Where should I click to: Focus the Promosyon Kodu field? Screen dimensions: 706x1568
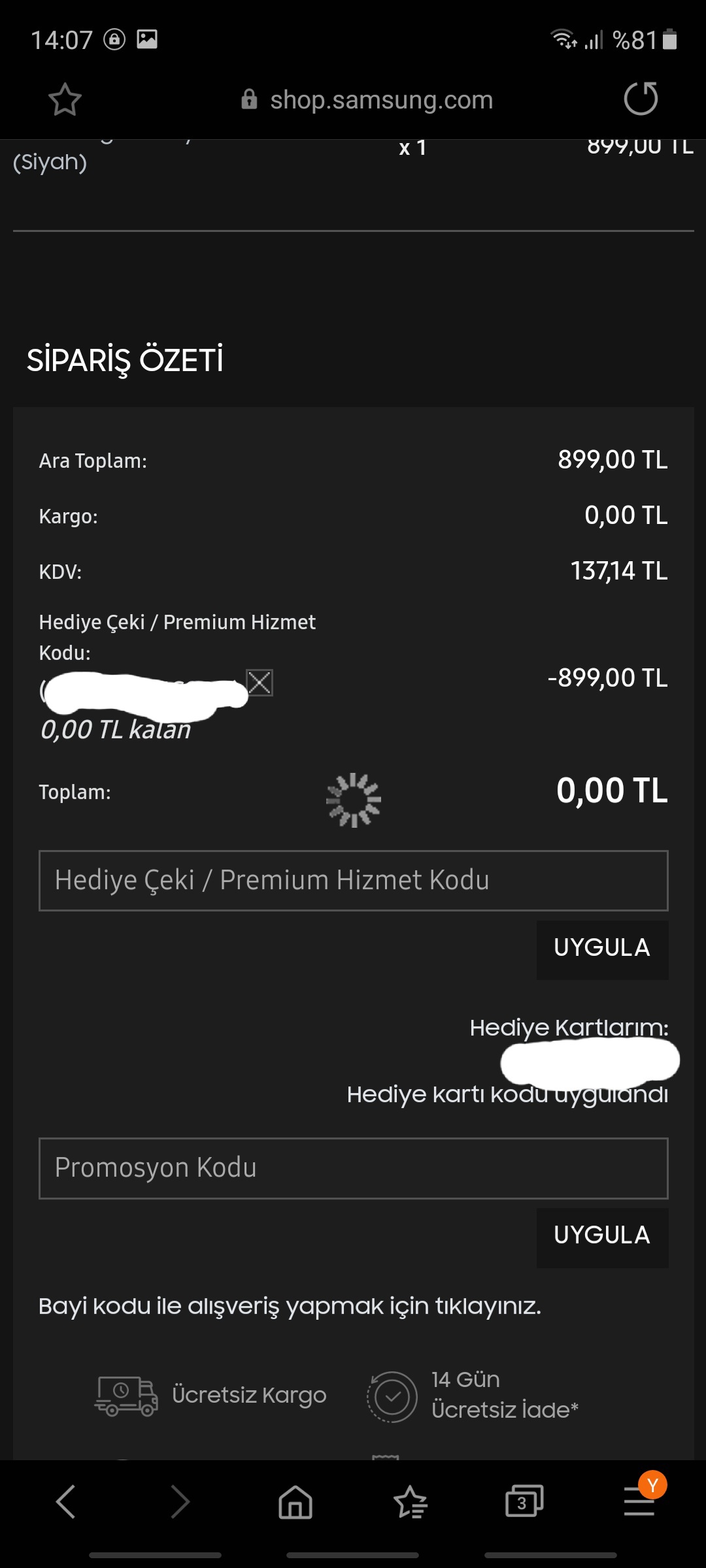353,1168
